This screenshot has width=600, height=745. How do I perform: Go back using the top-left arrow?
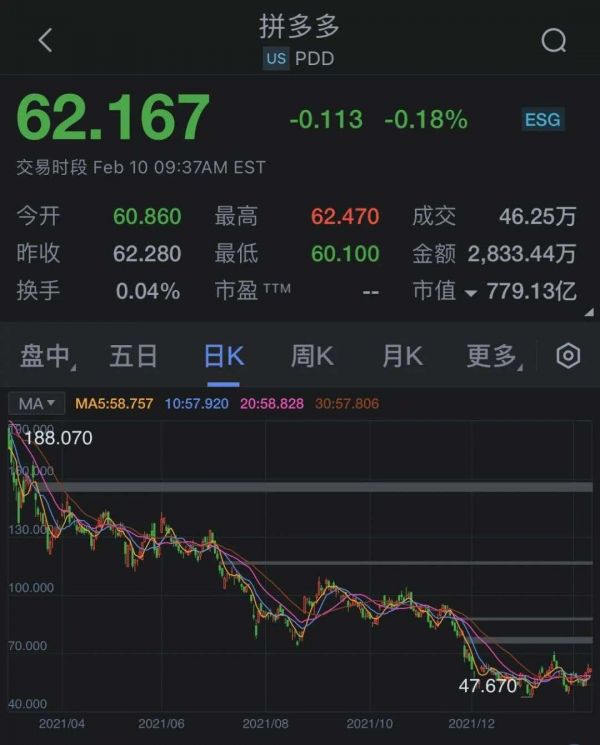[45, 41]
